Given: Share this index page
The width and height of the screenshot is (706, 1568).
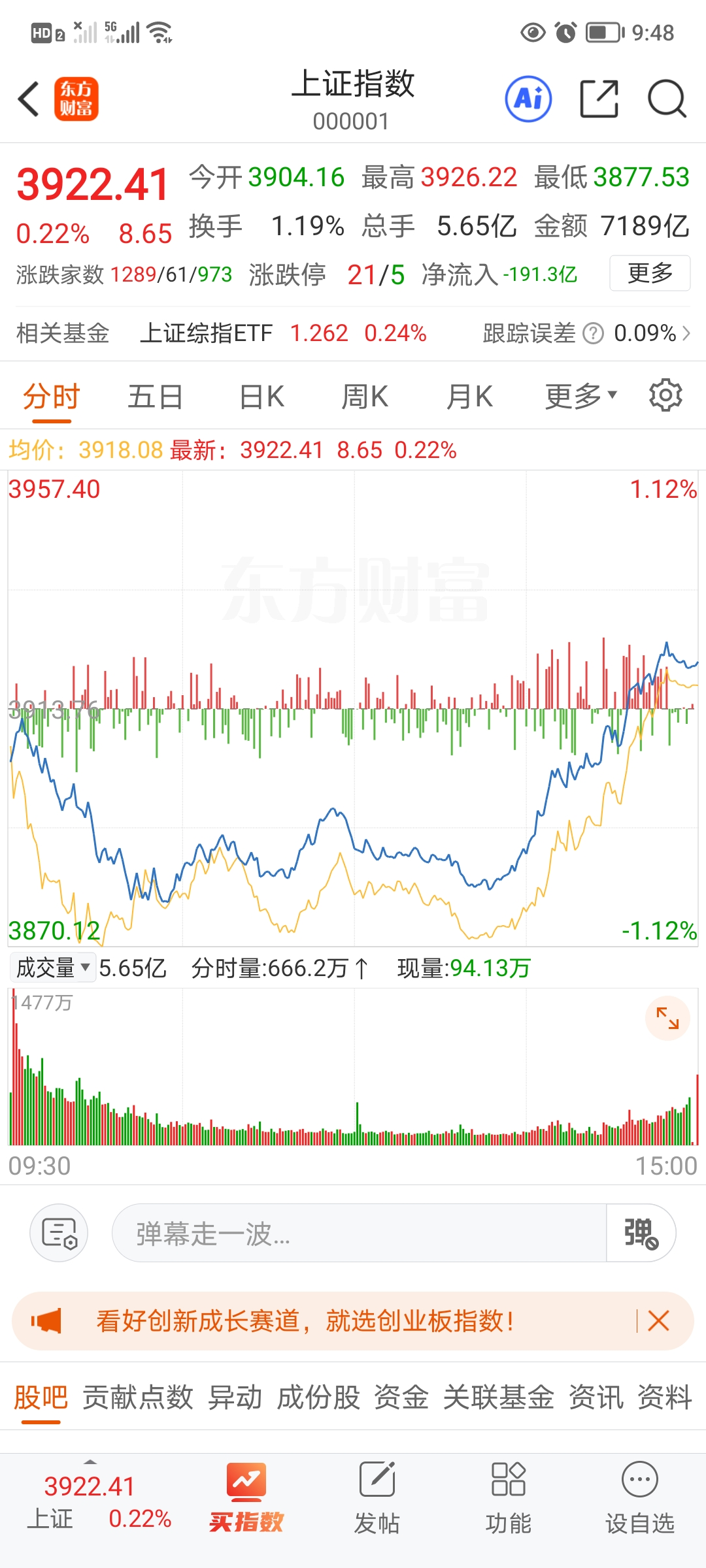Looking at the screenshot, I should pos(599,99).
